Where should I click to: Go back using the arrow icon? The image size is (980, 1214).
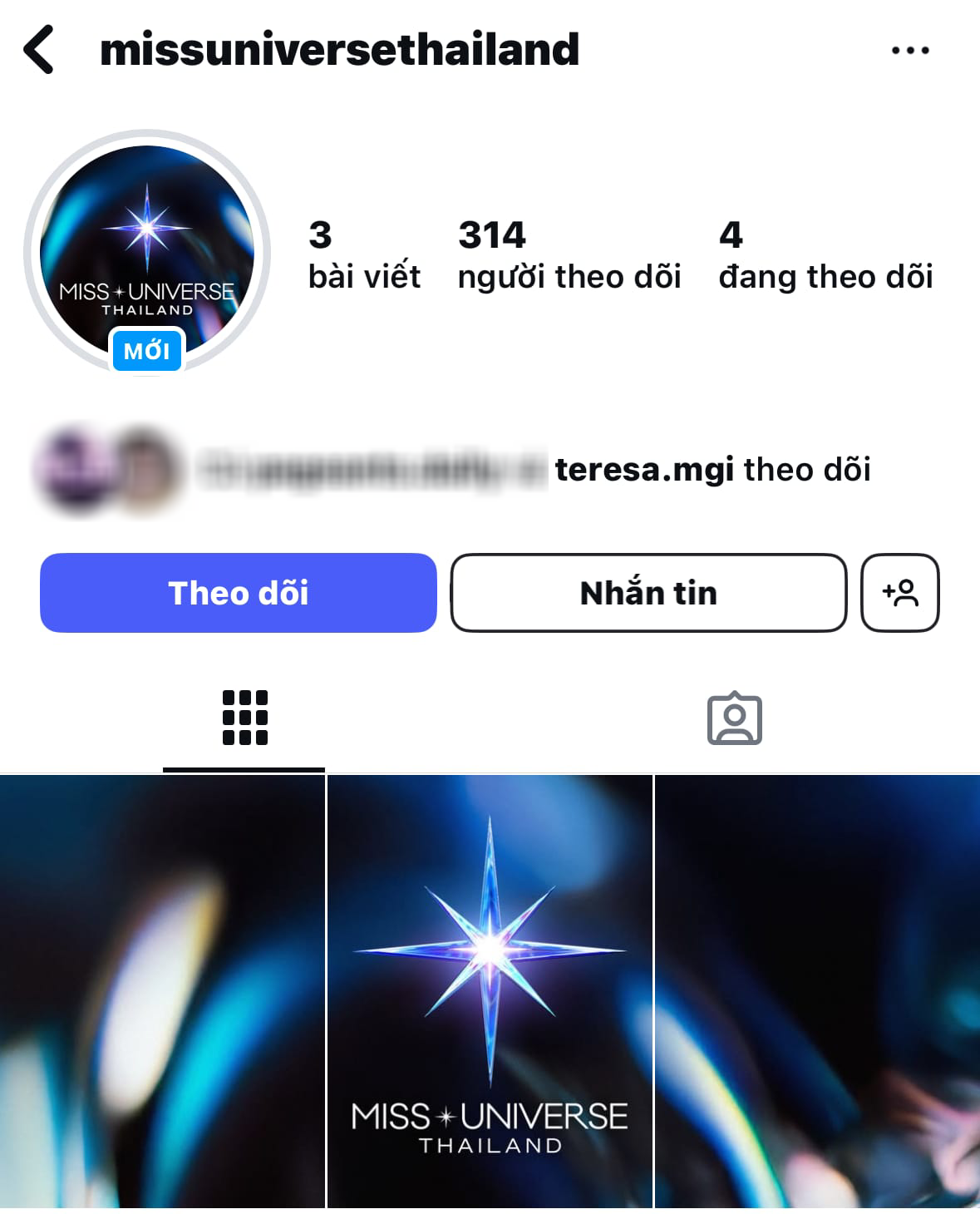[39, 49]
